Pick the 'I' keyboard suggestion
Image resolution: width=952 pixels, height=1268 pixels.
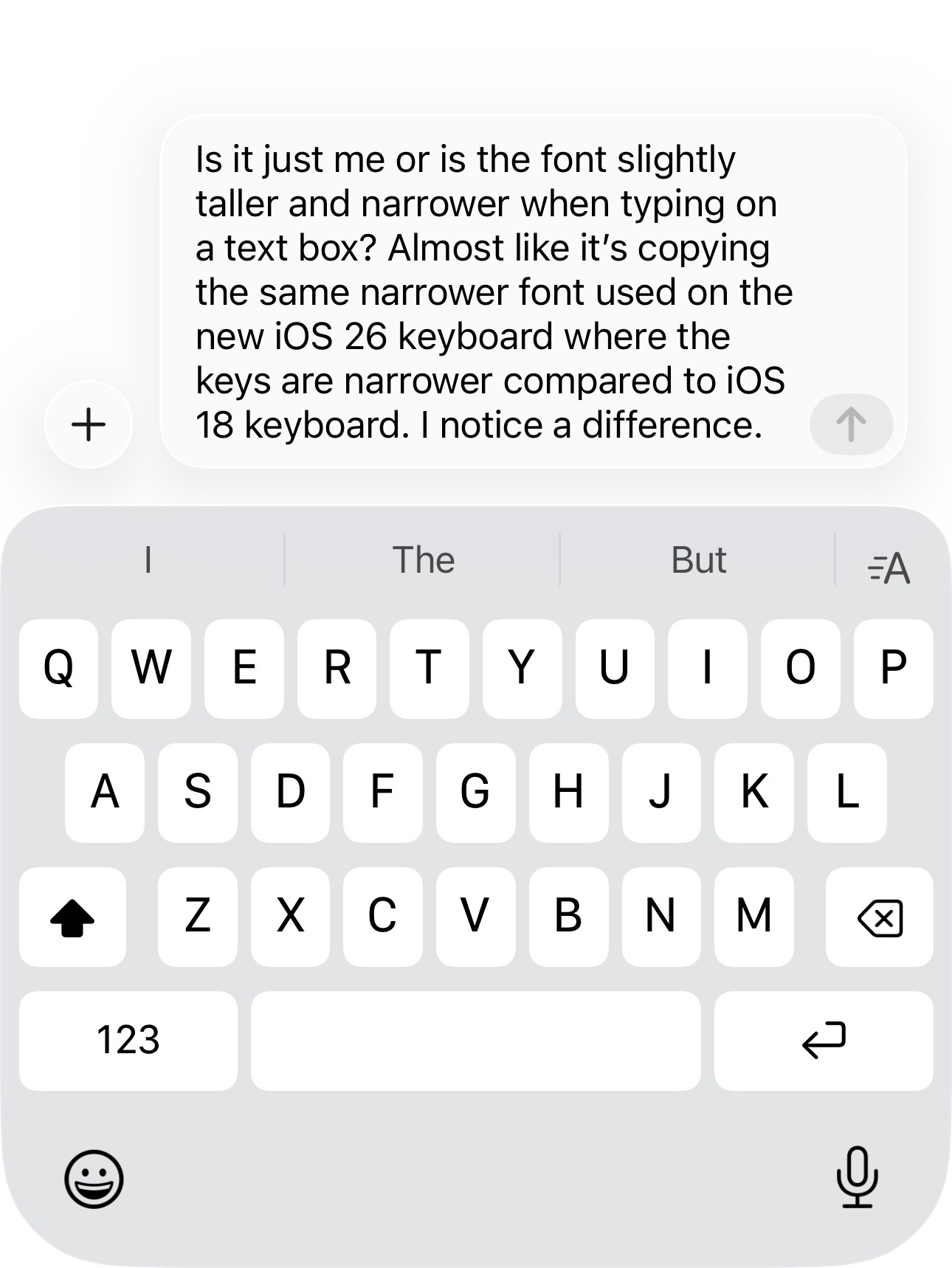148,560
